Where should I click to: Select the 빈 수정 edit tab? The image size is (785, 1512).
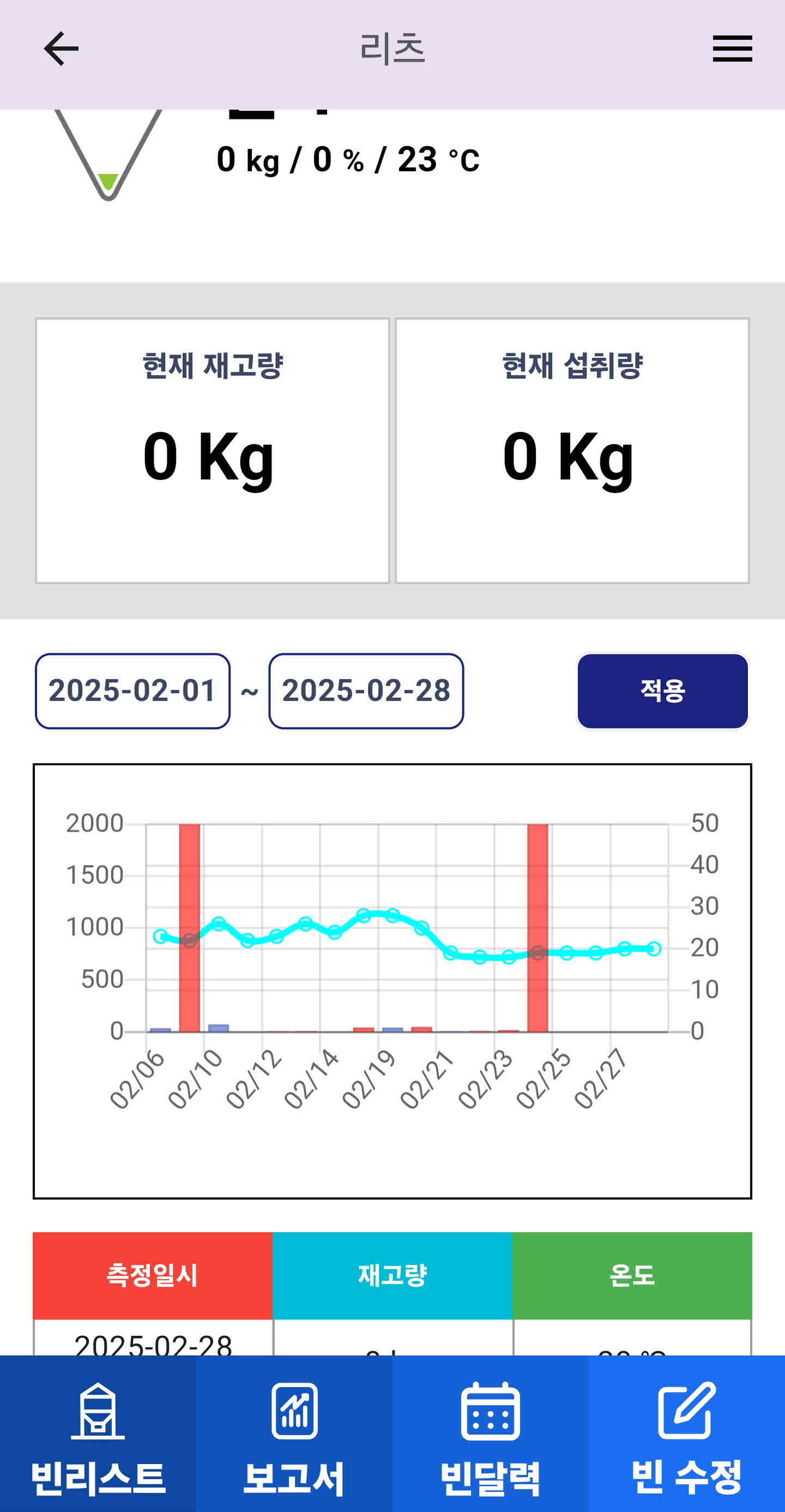point(686,1433)
